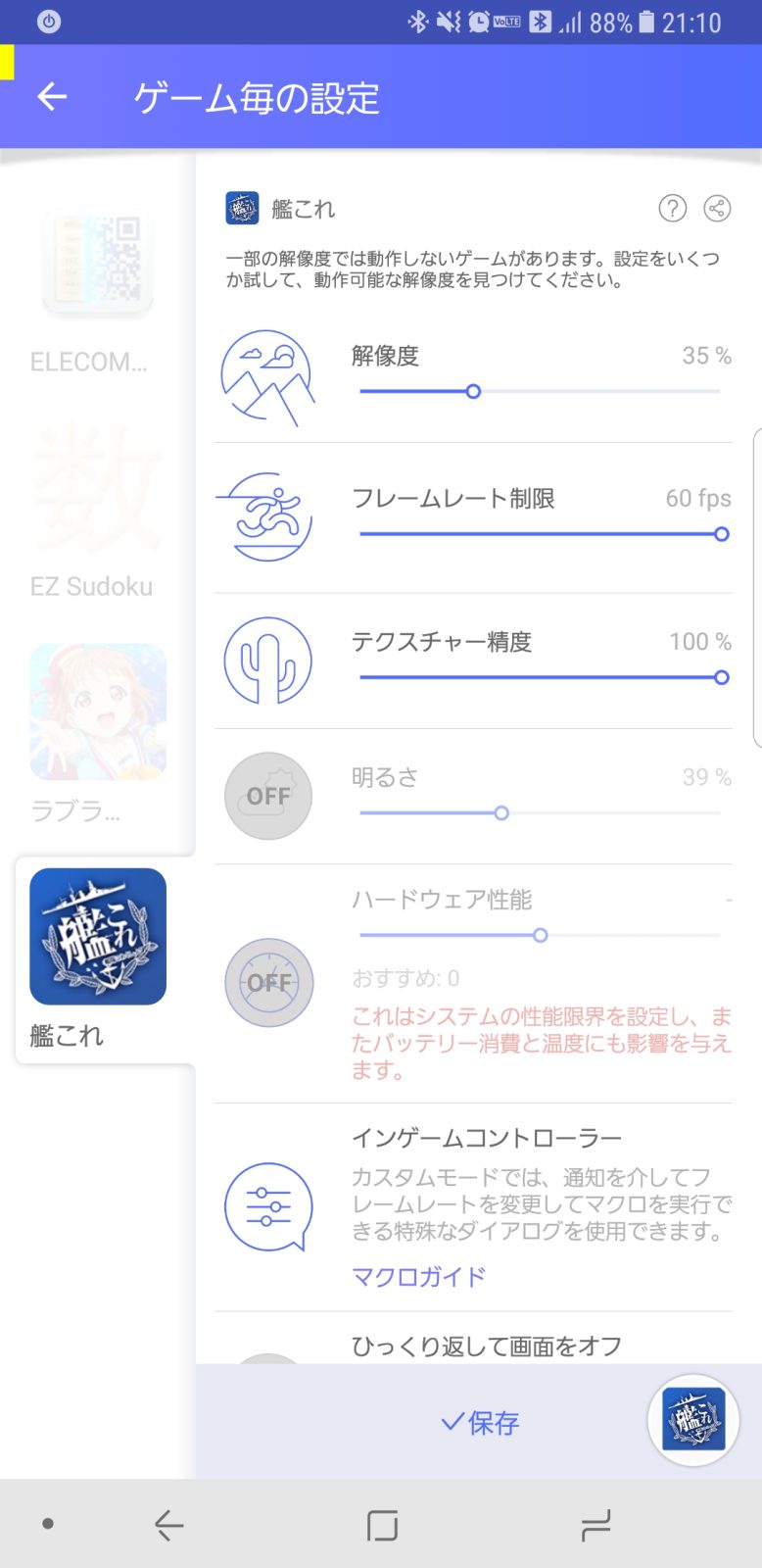Tap the テクスチャー精度 slider track
The image size is (762, 1568).
[539, 677]
